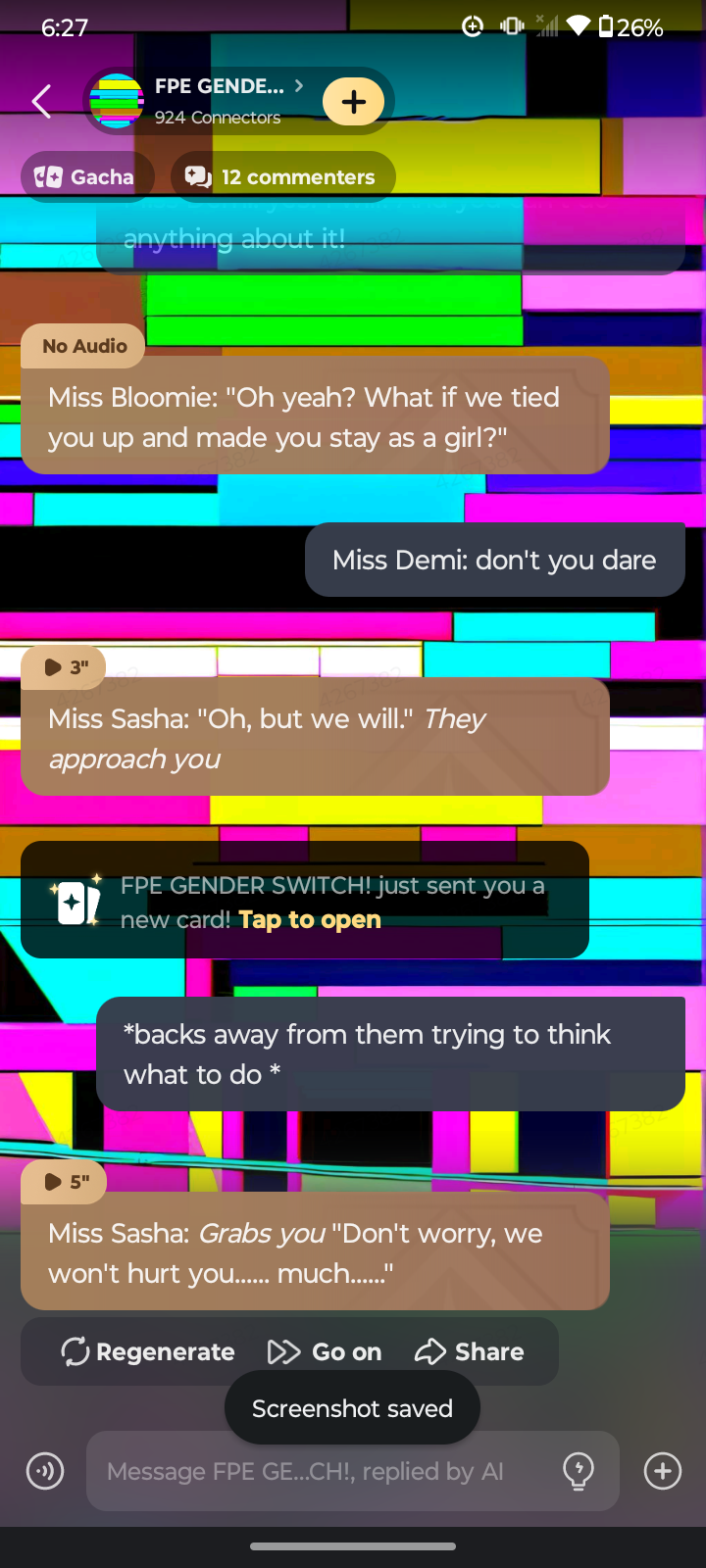
Task: Get reply suggestions with the lightbulb icon
Action: pos(579,1471)
